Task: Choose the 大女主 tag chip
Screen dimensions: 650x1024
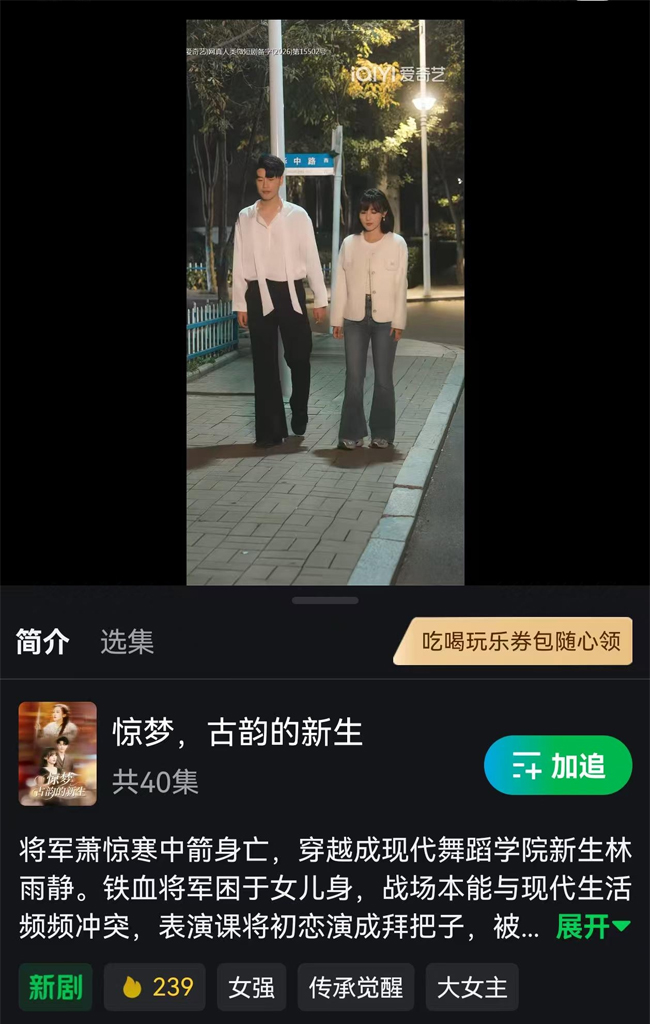Action: tap(472, 988)
